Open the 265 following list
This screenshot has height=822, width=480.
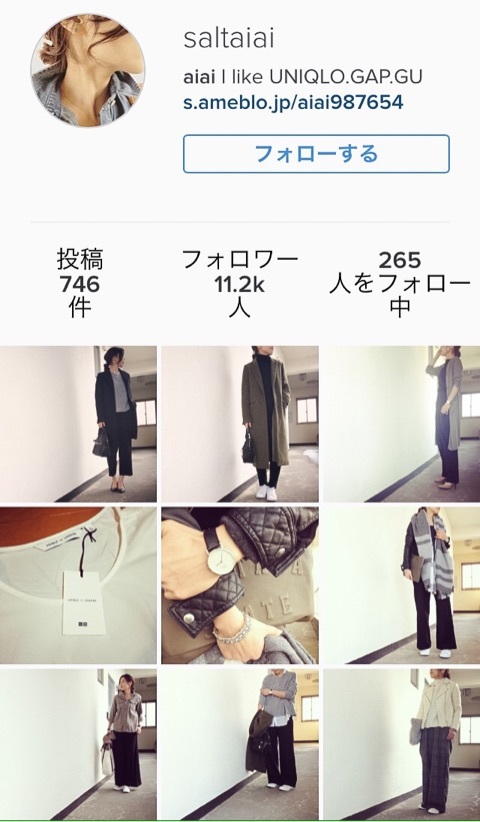(400, 284)
